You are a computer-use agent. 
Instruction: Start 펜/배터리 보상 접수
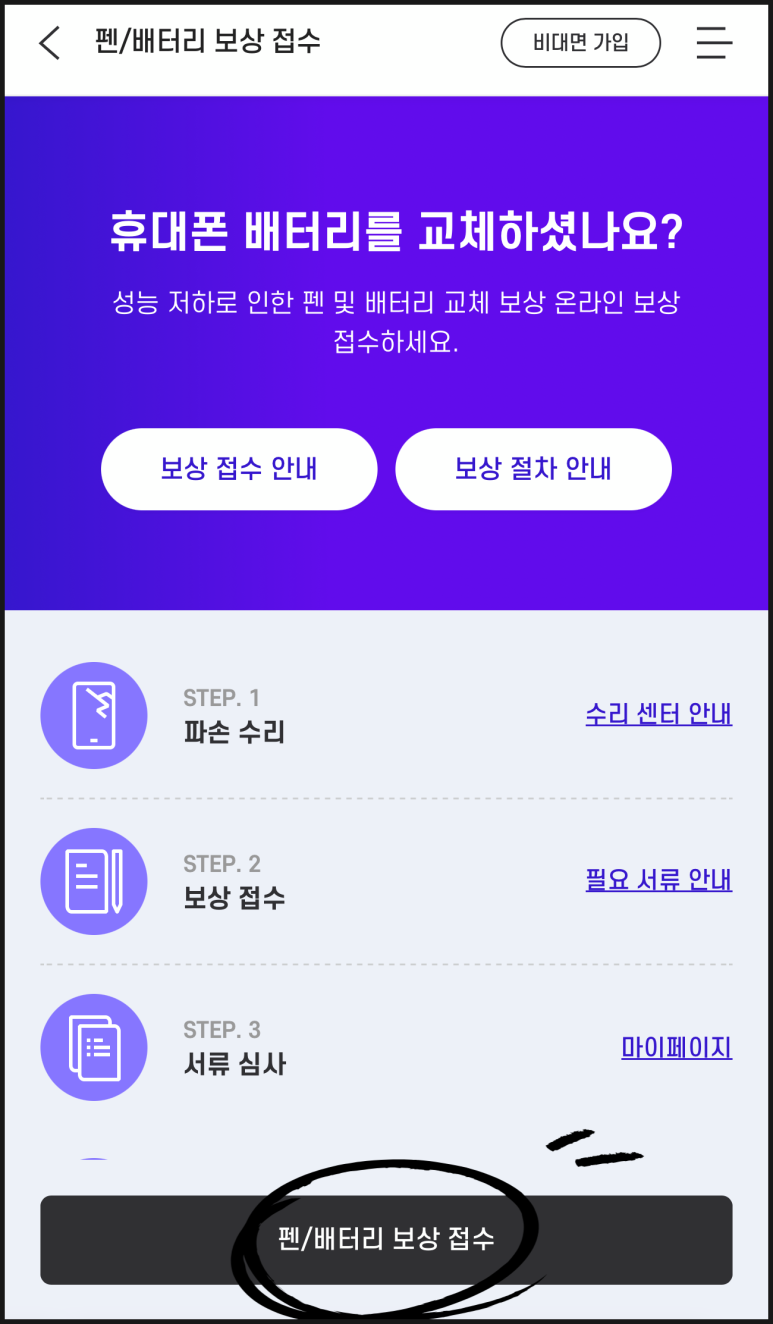[x=386, y=1239]
